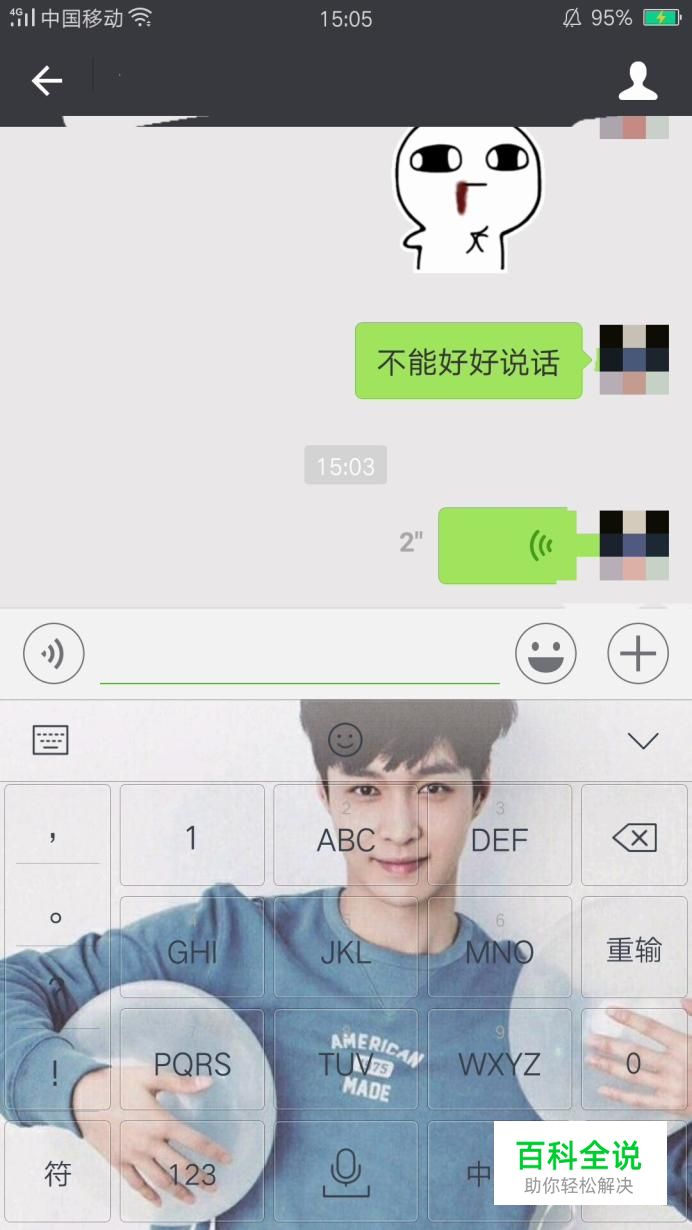Start keyboard microphone voice typing
692x1230 pixels.
pos(346,1173)
